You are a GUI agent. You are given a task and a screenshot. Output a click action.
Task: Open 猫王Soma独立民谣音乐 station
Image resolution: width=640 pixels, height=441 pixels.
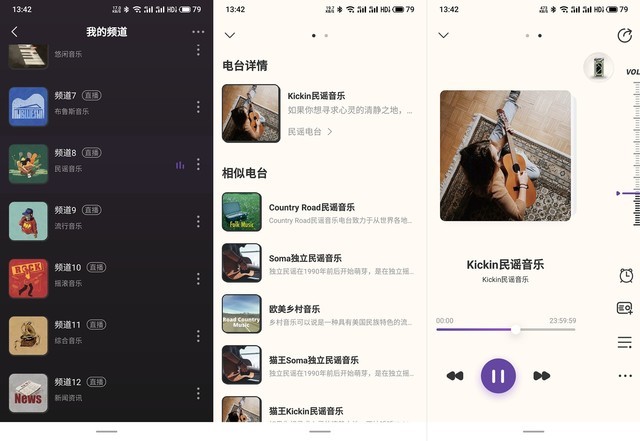(x=320, y=366)
